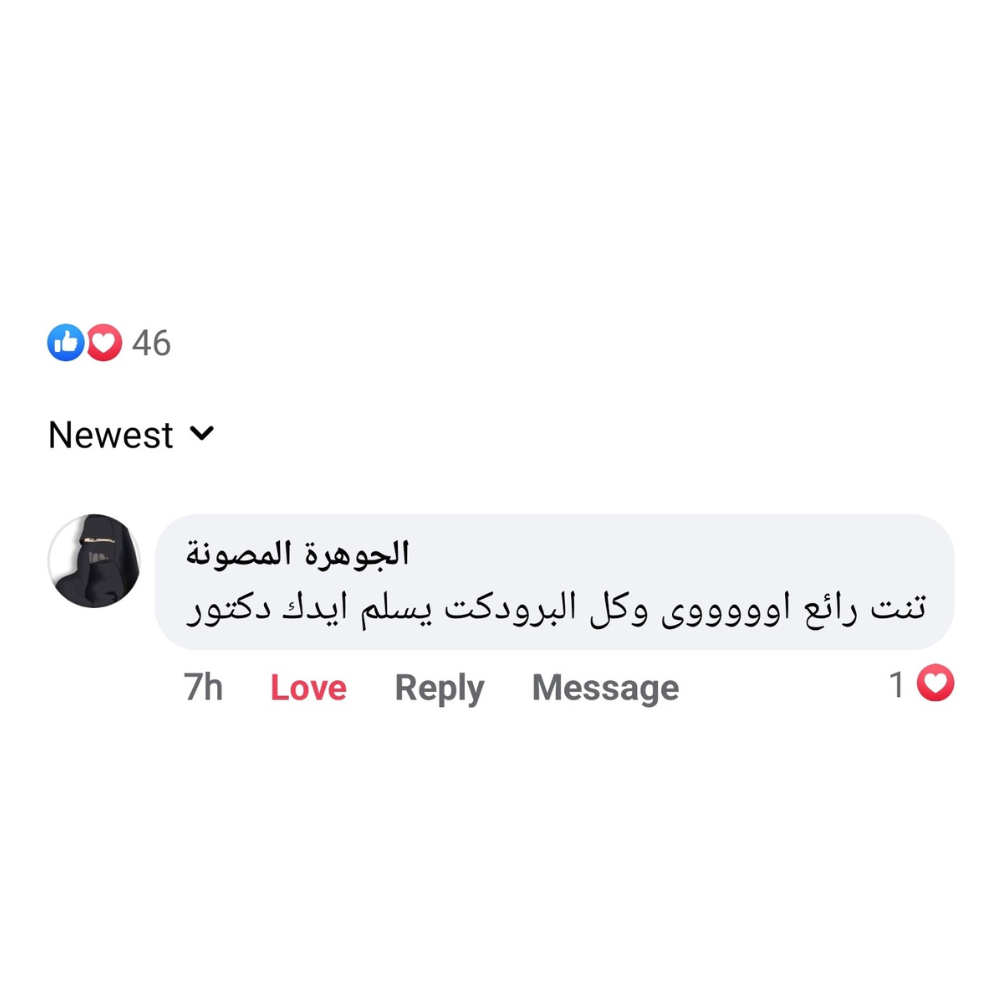Open الجوهرة المصونة profile from name
This screenshot has height=1000, width=1000.
click(298, 553)
